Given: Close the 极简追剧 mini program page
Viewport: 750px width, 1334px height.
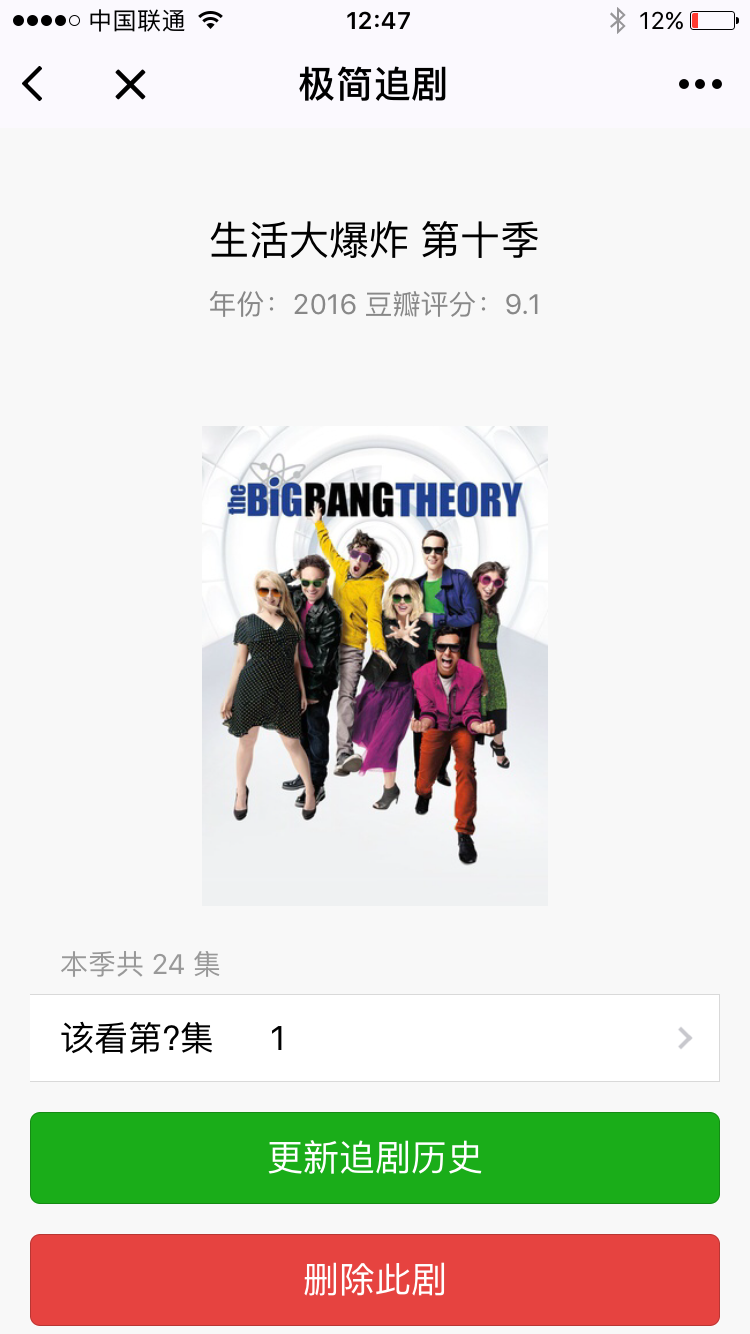Looking at the screenshot, I should (130, 85).
